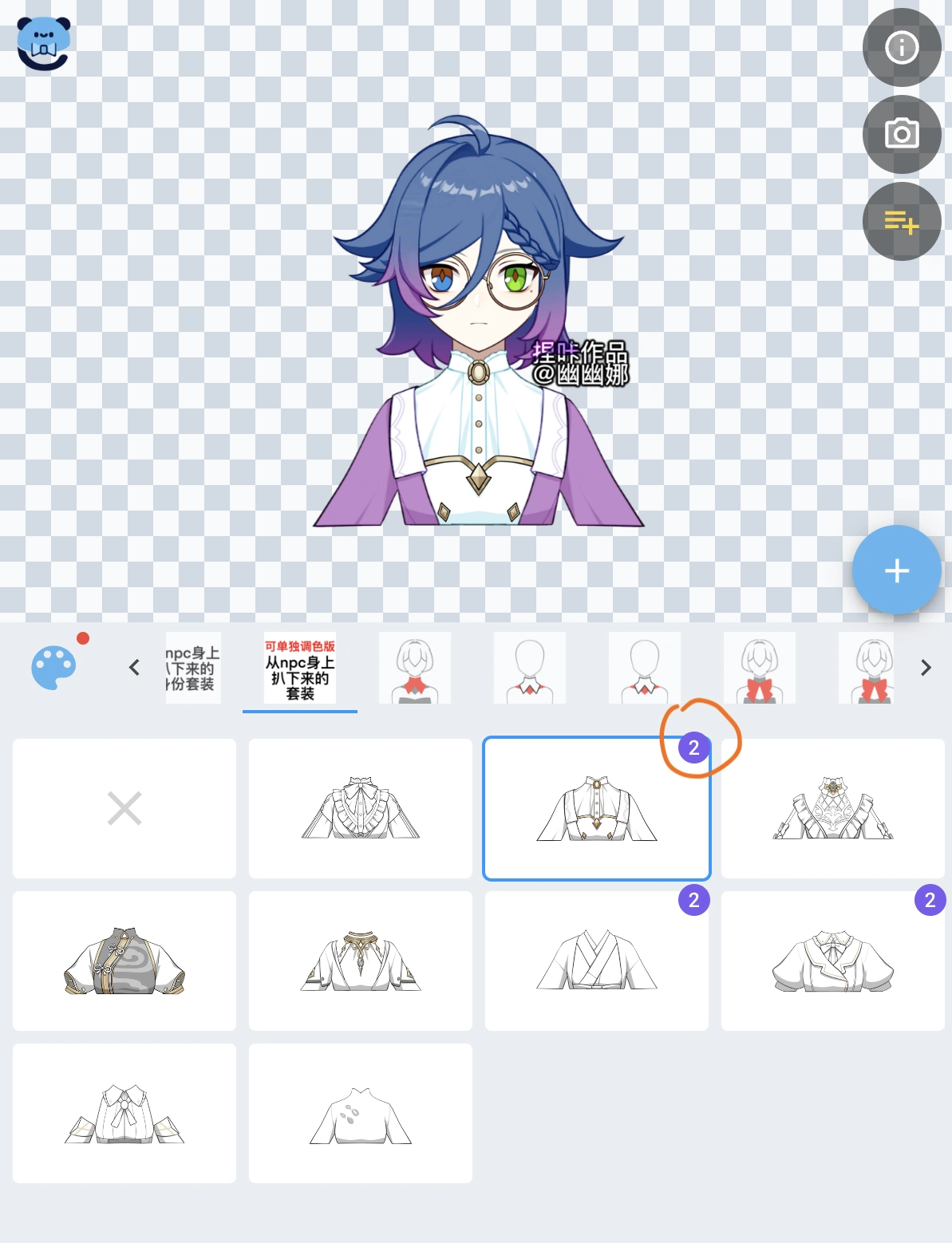Open the red-bow outfit category tab
The height and width of the screenshot is (1243, 952).
(759, 668)
